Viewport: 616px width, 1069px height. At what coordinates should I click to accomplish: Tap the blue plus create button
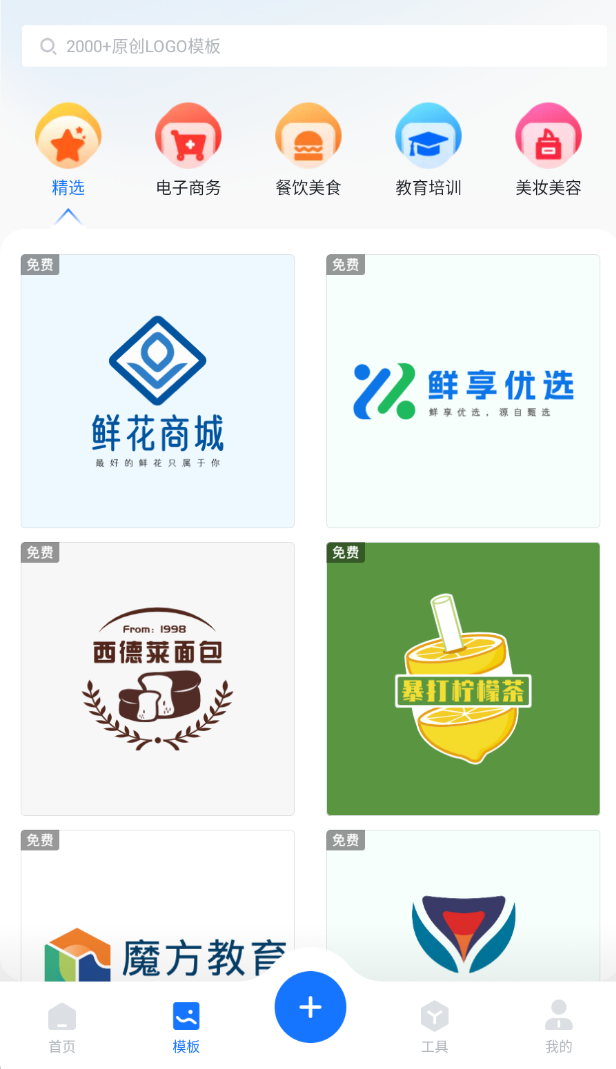click(310, 1007)
